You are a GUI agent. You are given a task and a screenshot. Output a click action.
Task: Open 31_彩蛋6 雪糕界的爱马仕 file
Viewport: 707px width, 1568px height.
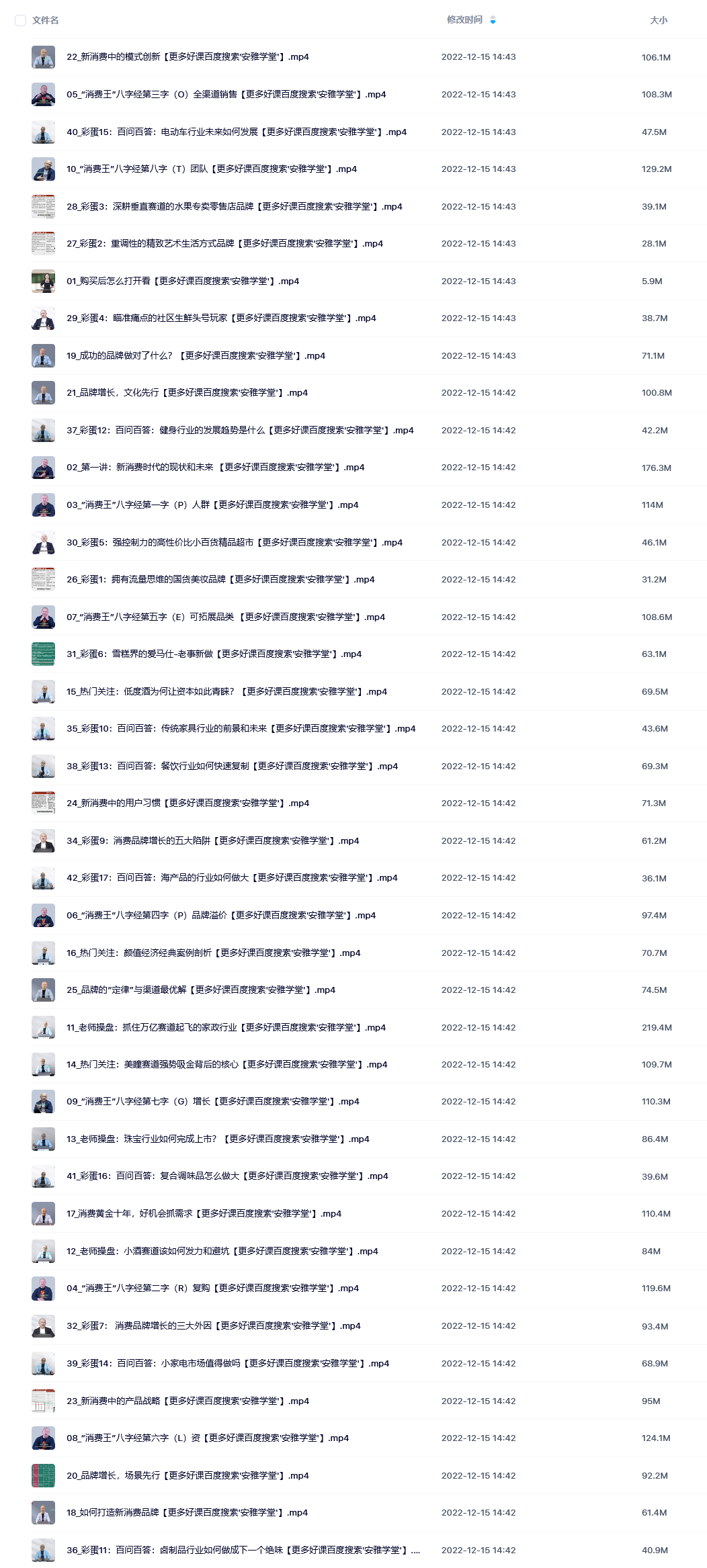[214, 654]
